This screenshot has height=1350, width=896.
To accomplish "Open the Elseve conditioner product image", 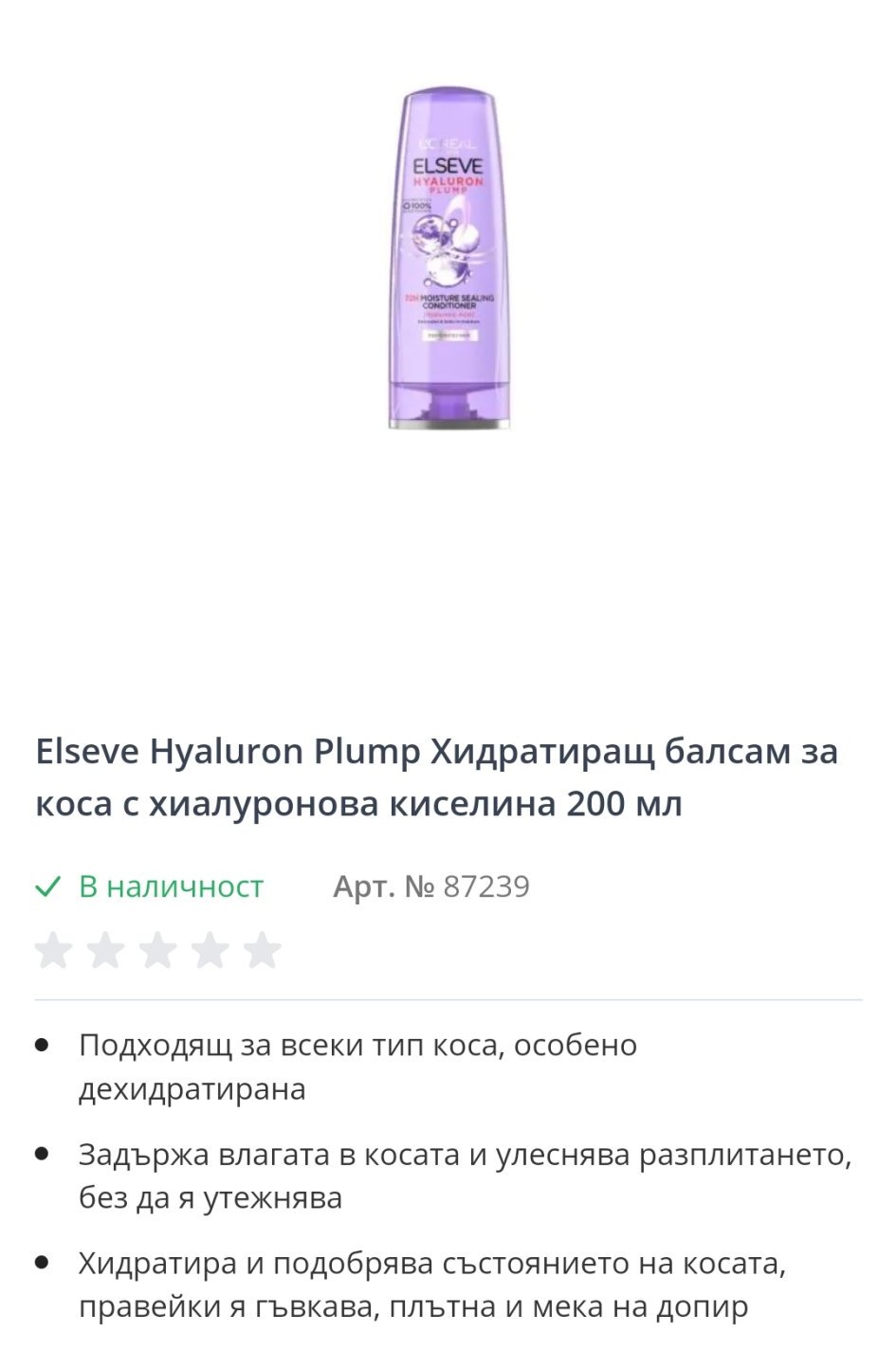I will 448,259.
